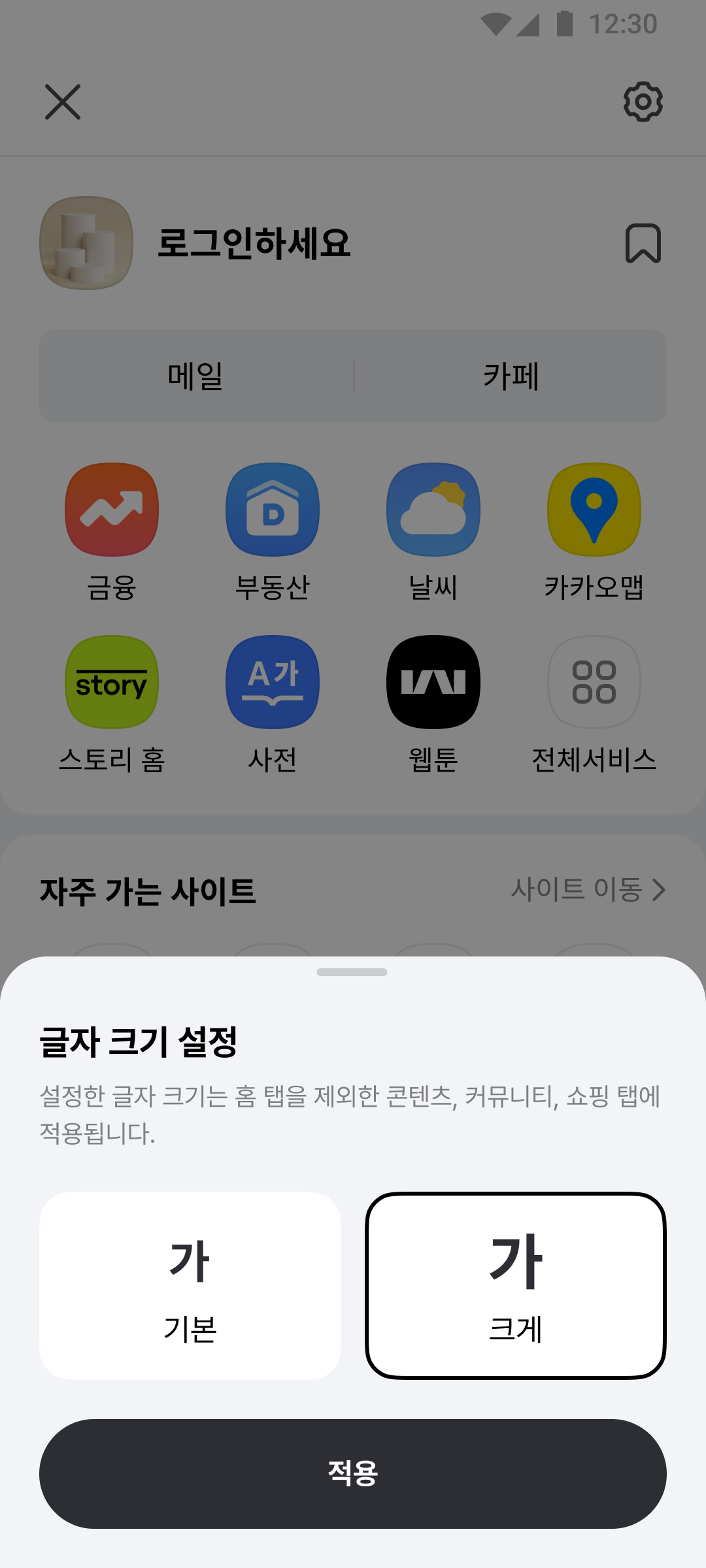Viewport: 706px width, 1568px height.
Task: Open the 부동산 real estate service
Action: click(x=273, y=532)
